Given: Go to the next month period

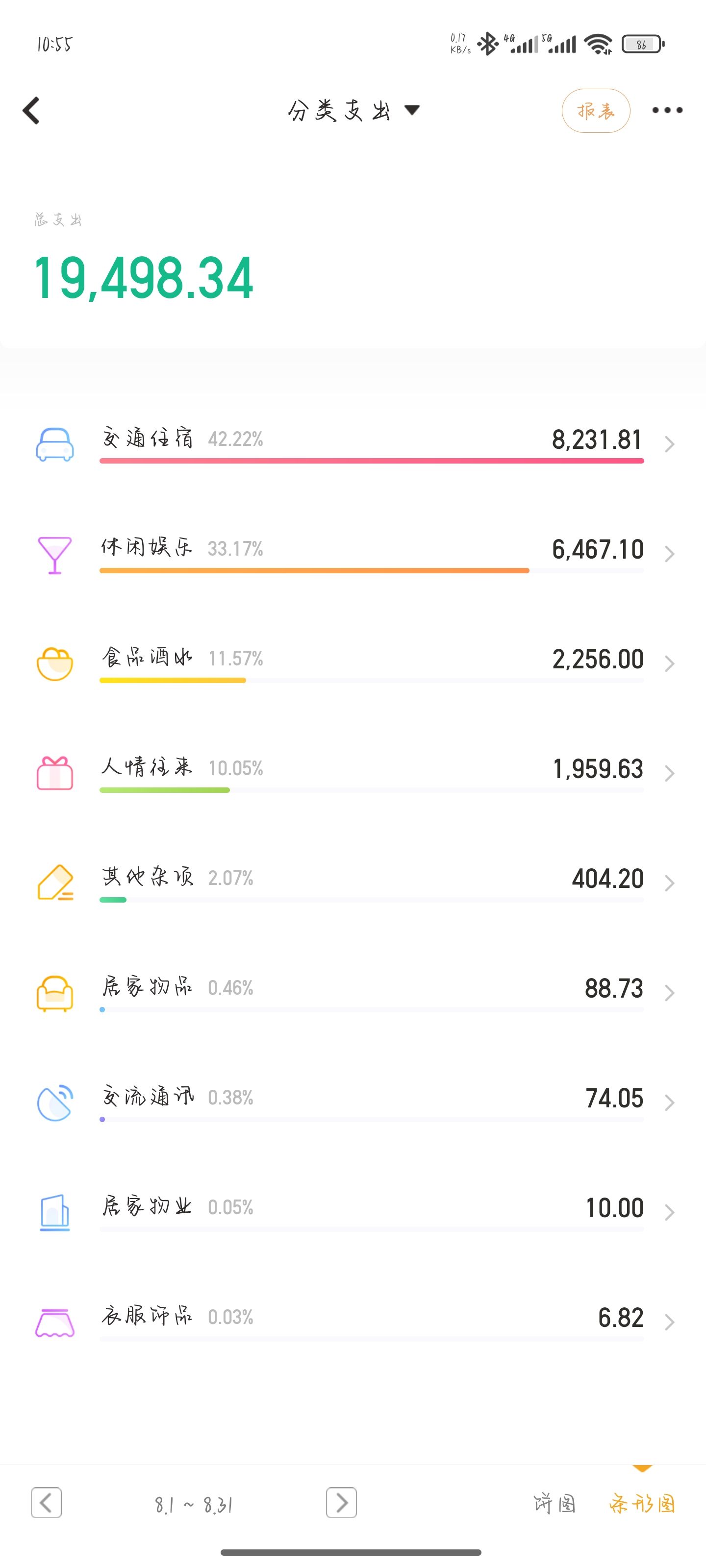Looking at the screenshot, I should pos(341,1503).
